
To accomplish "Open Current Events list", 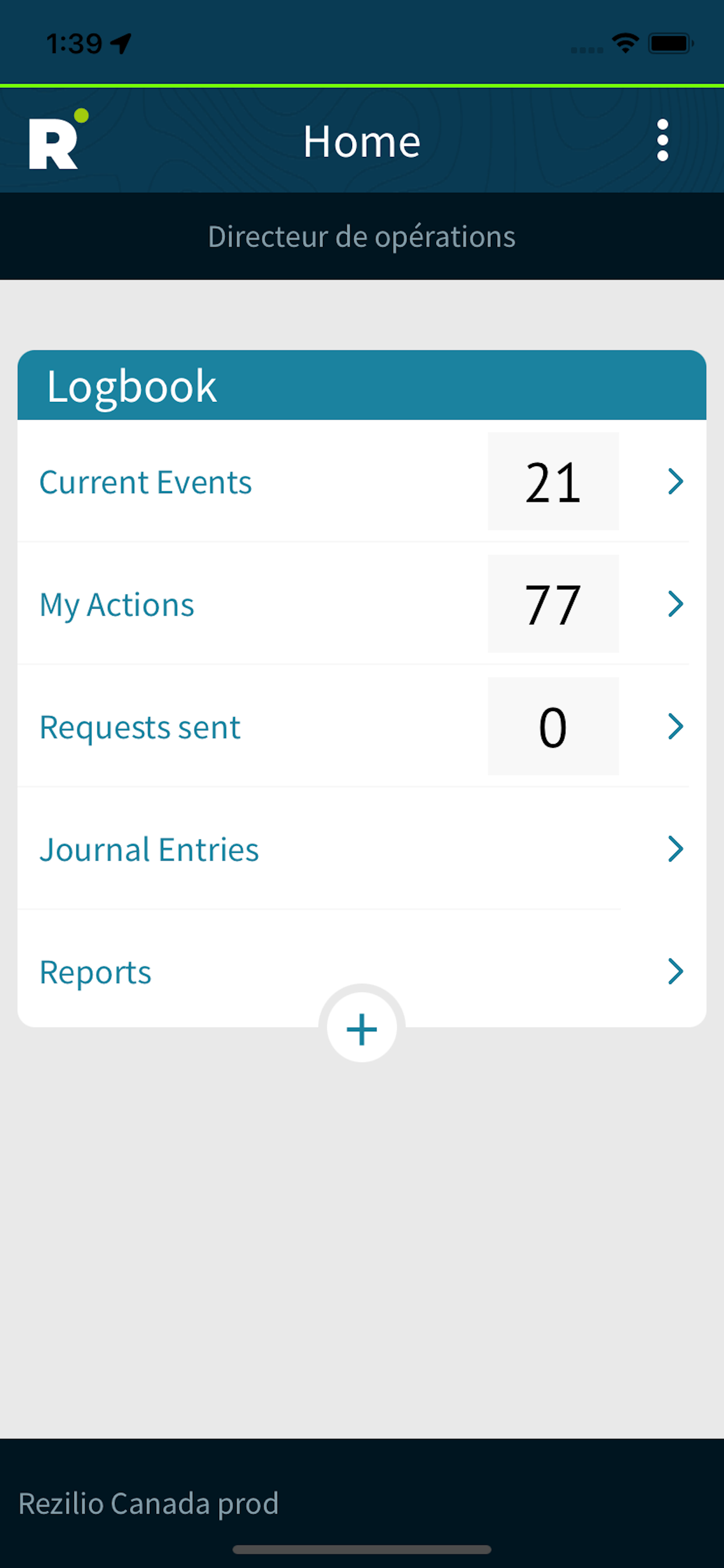I will point(362,481).
